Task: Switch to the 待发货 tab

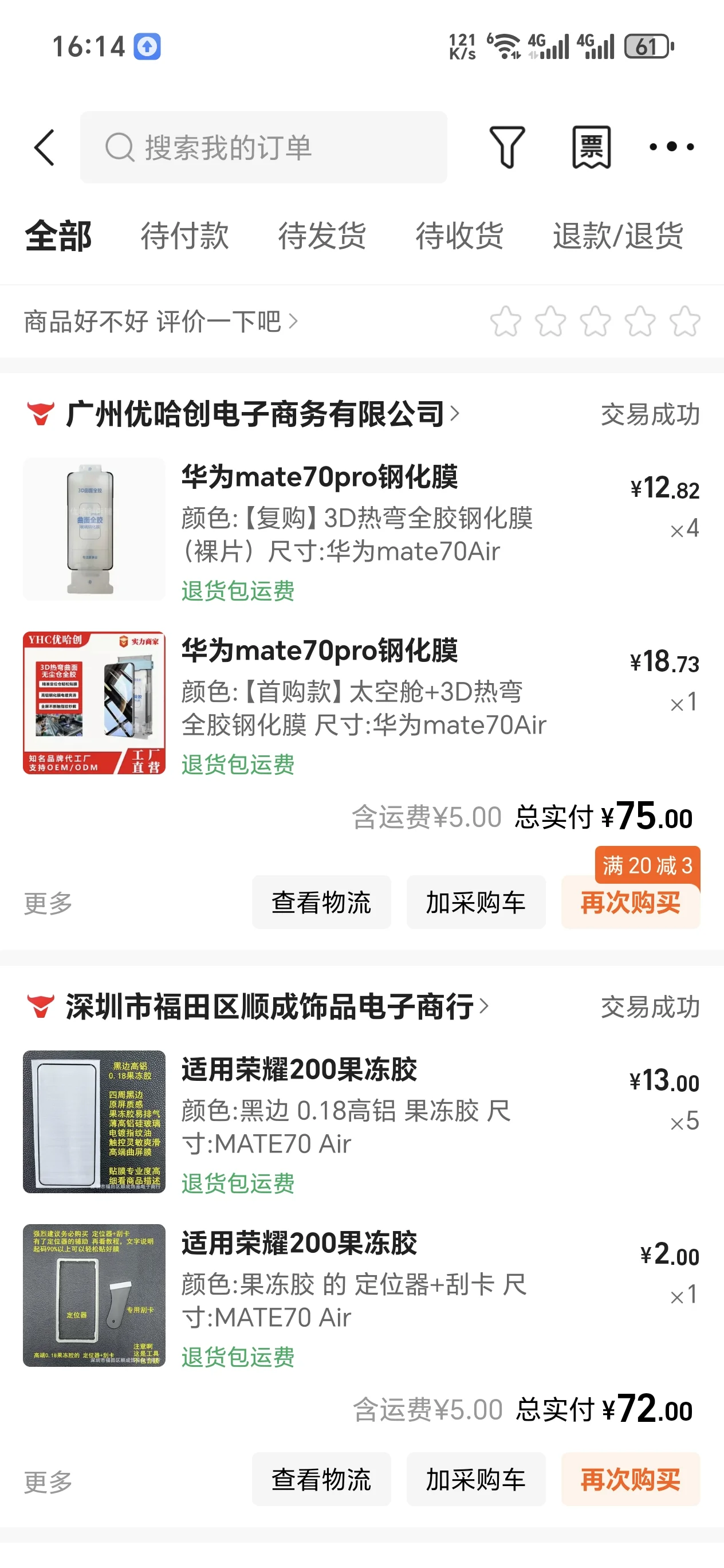Action: (x=322, y=236)
